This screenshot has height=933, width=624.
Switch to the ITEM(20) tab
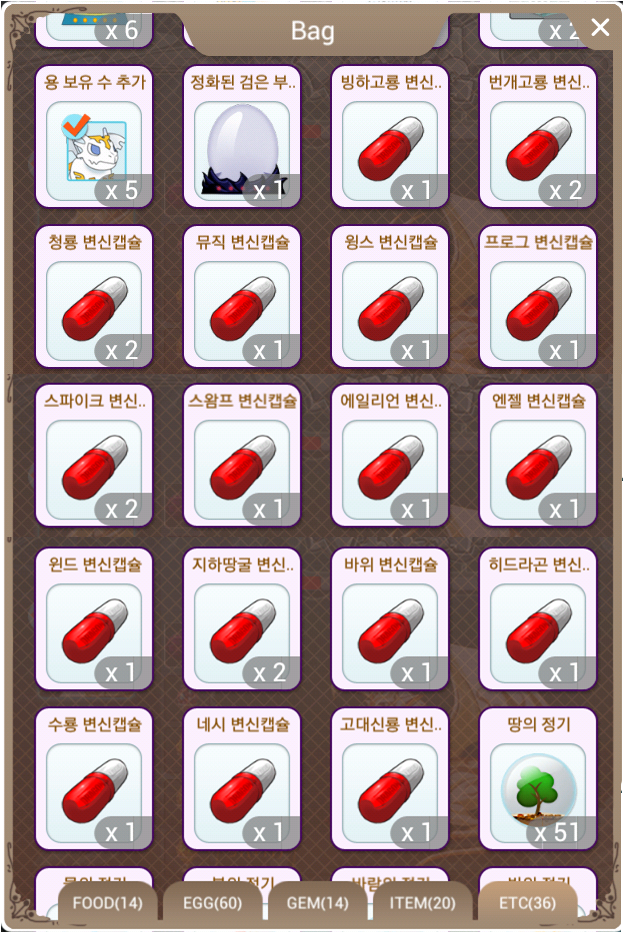click(x=422, y=904)
